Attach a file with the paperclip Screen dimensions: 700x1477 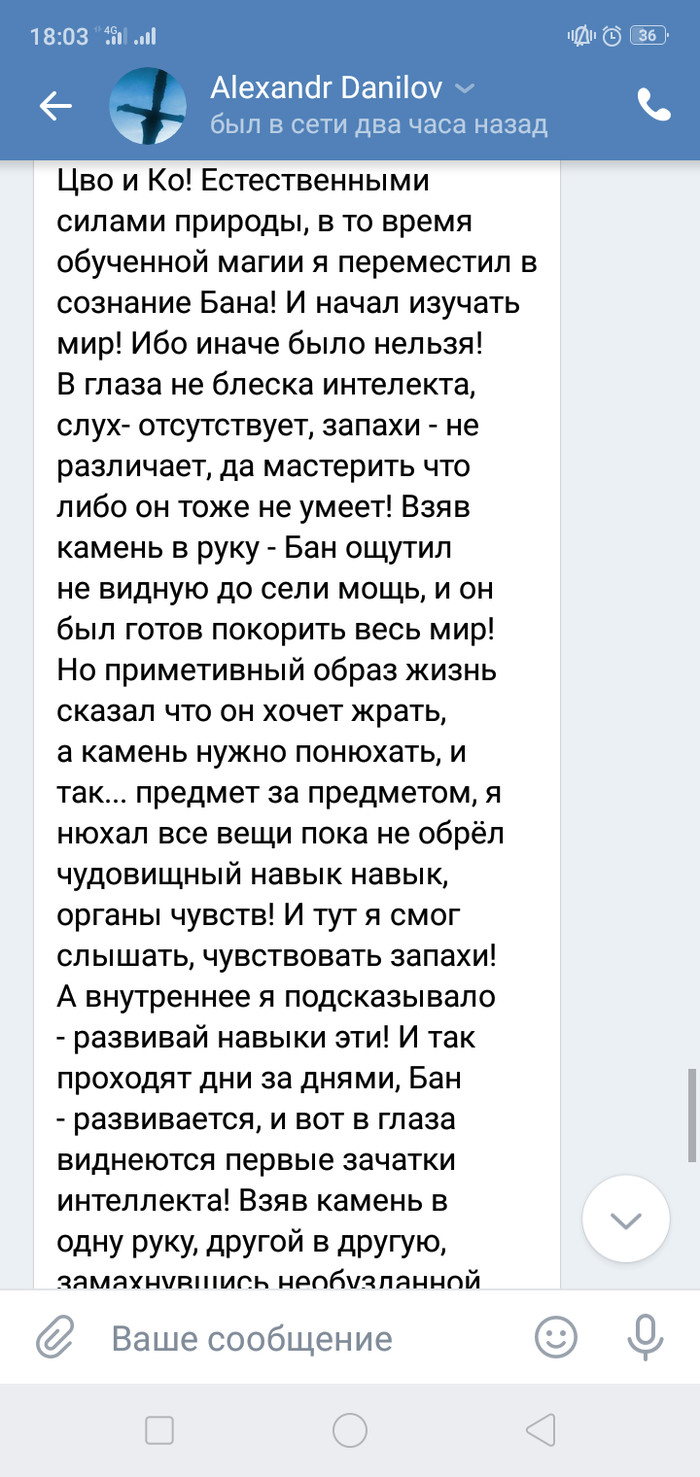pyautogui.click(x=56, y=1337)
